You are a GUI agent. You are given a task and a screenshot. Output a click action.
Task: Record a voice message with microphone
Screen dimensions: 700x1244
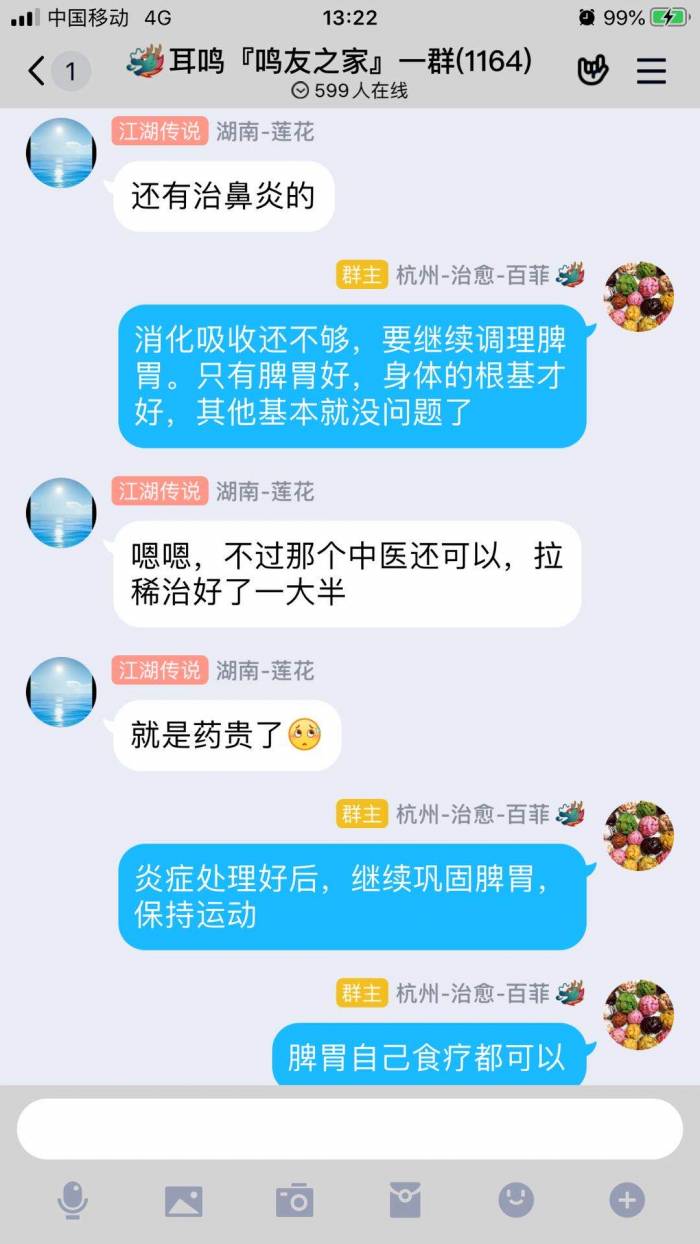coord(72,1200)
